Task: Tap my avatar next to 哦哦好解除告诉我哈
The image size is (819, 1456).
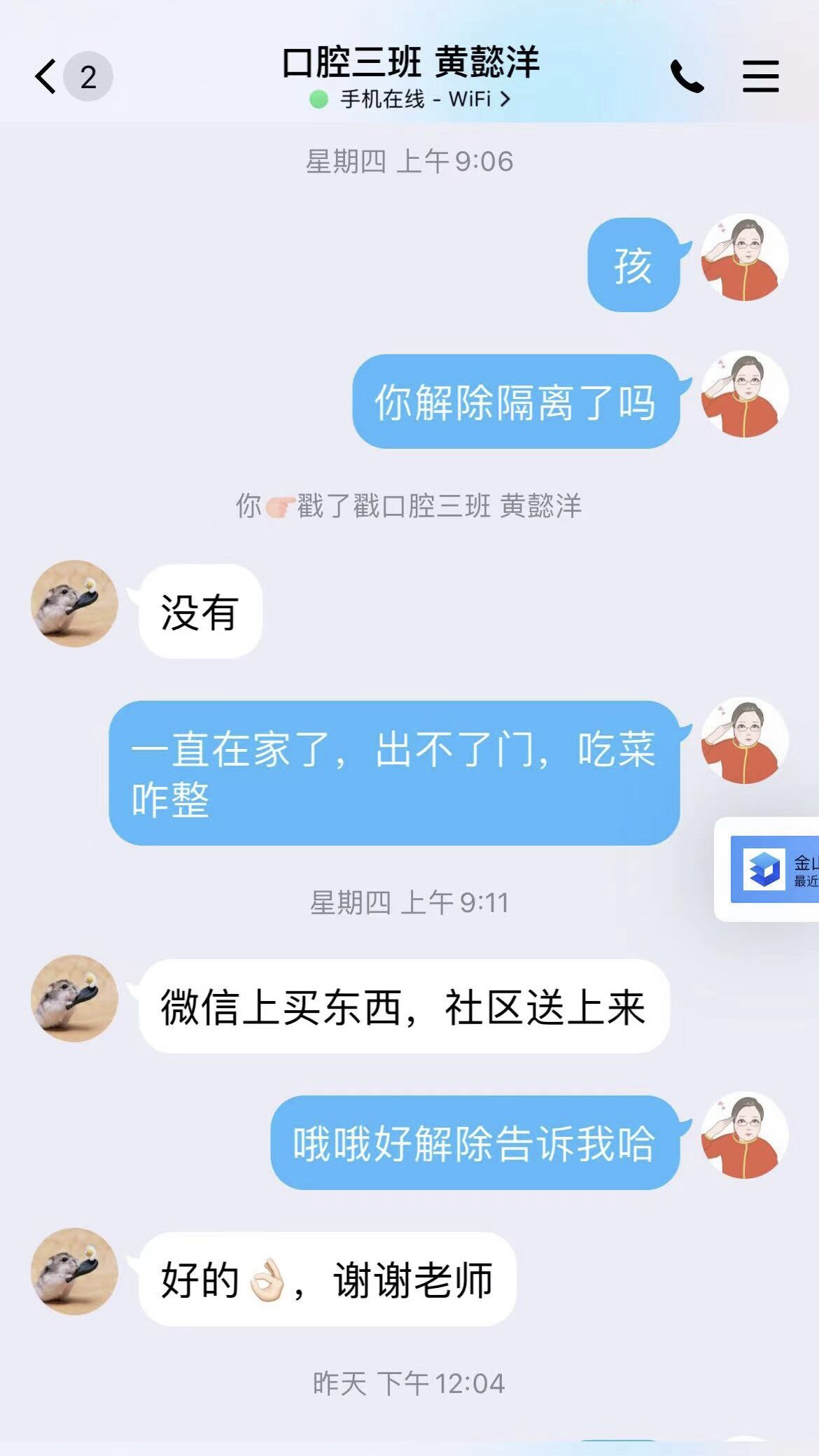Action: tap(745, 1135)
